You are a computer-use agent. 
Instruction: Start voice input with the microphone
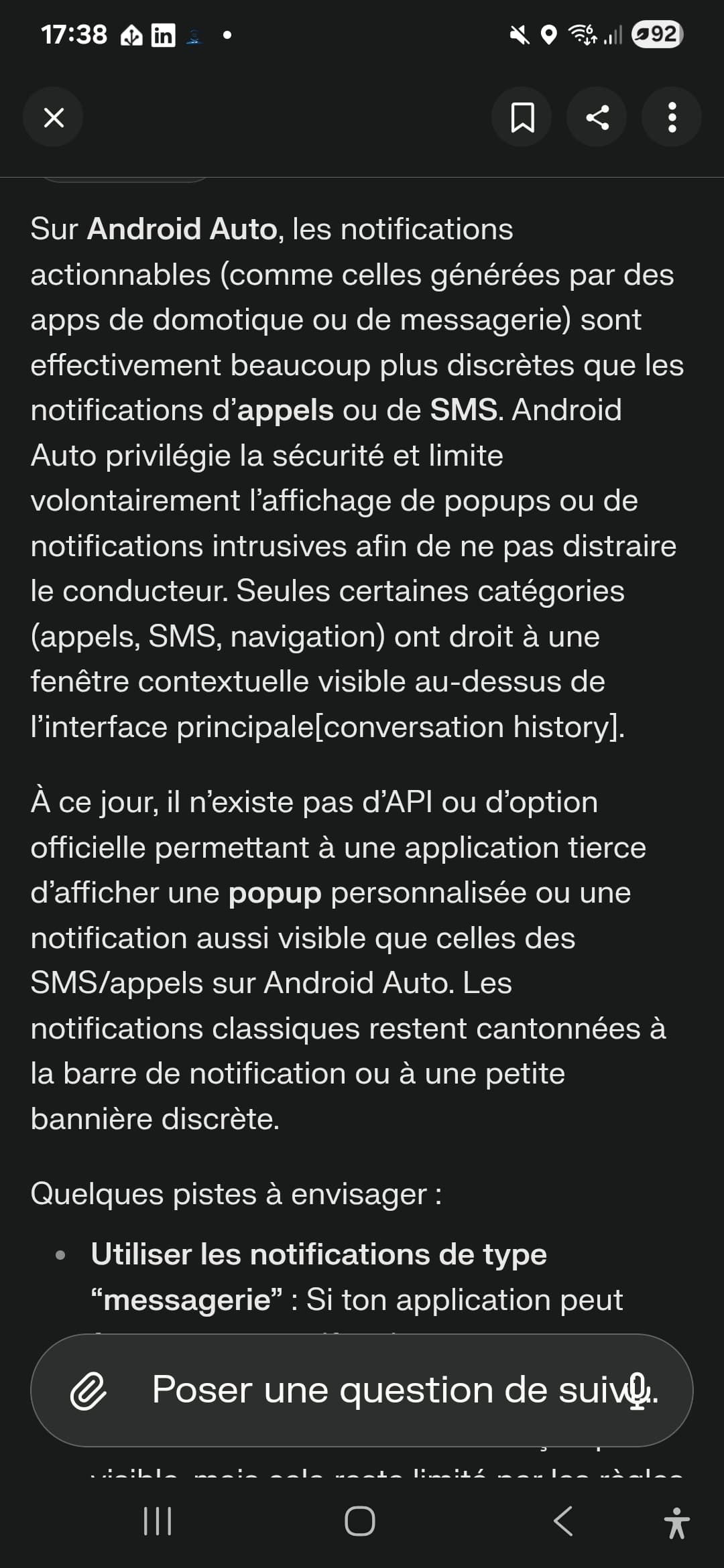tap(638, 1390)
